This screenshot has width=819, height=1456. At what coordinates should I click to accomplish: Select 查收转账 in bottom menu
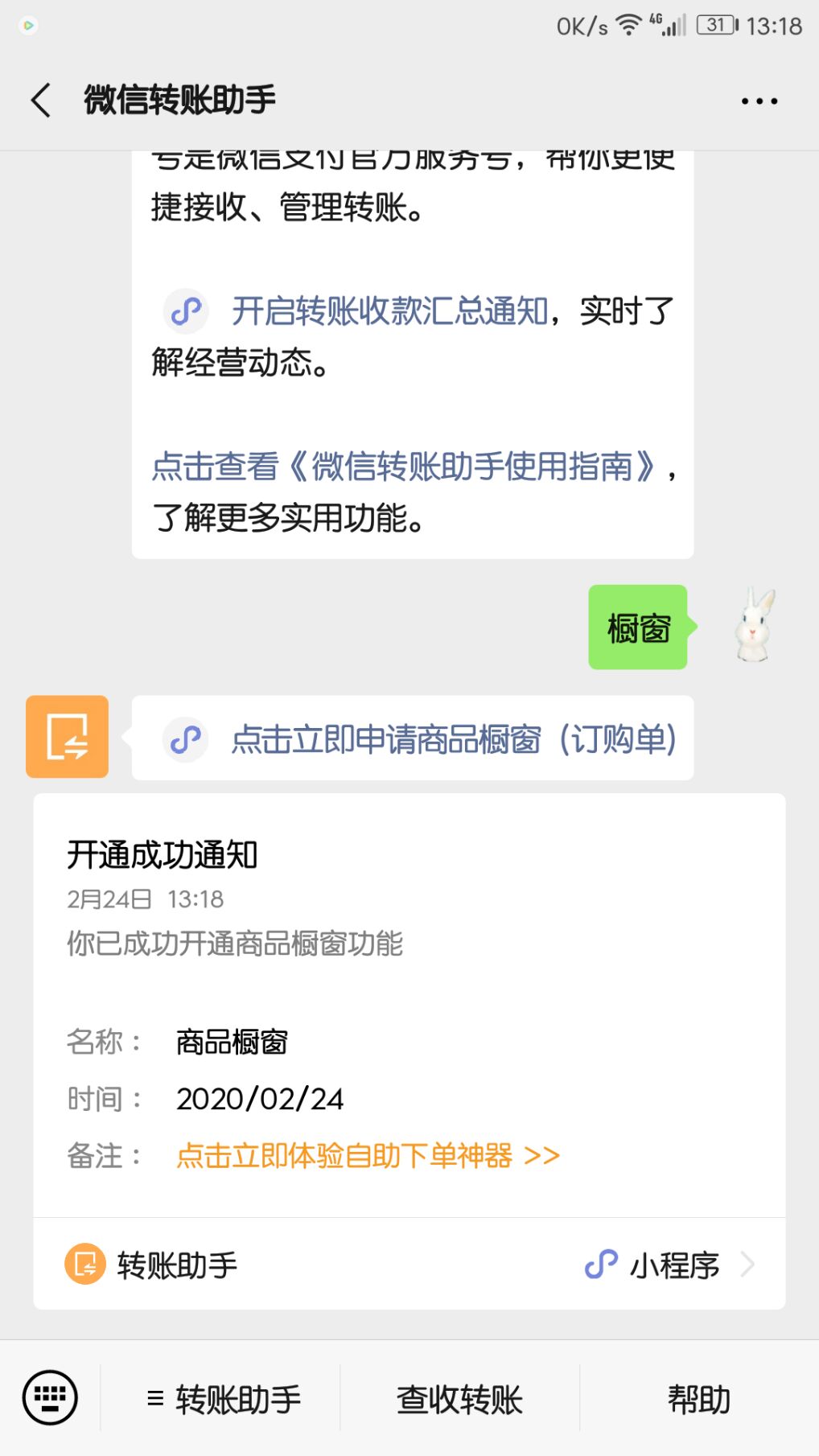pyautogui.click(x=459, y=1399)
